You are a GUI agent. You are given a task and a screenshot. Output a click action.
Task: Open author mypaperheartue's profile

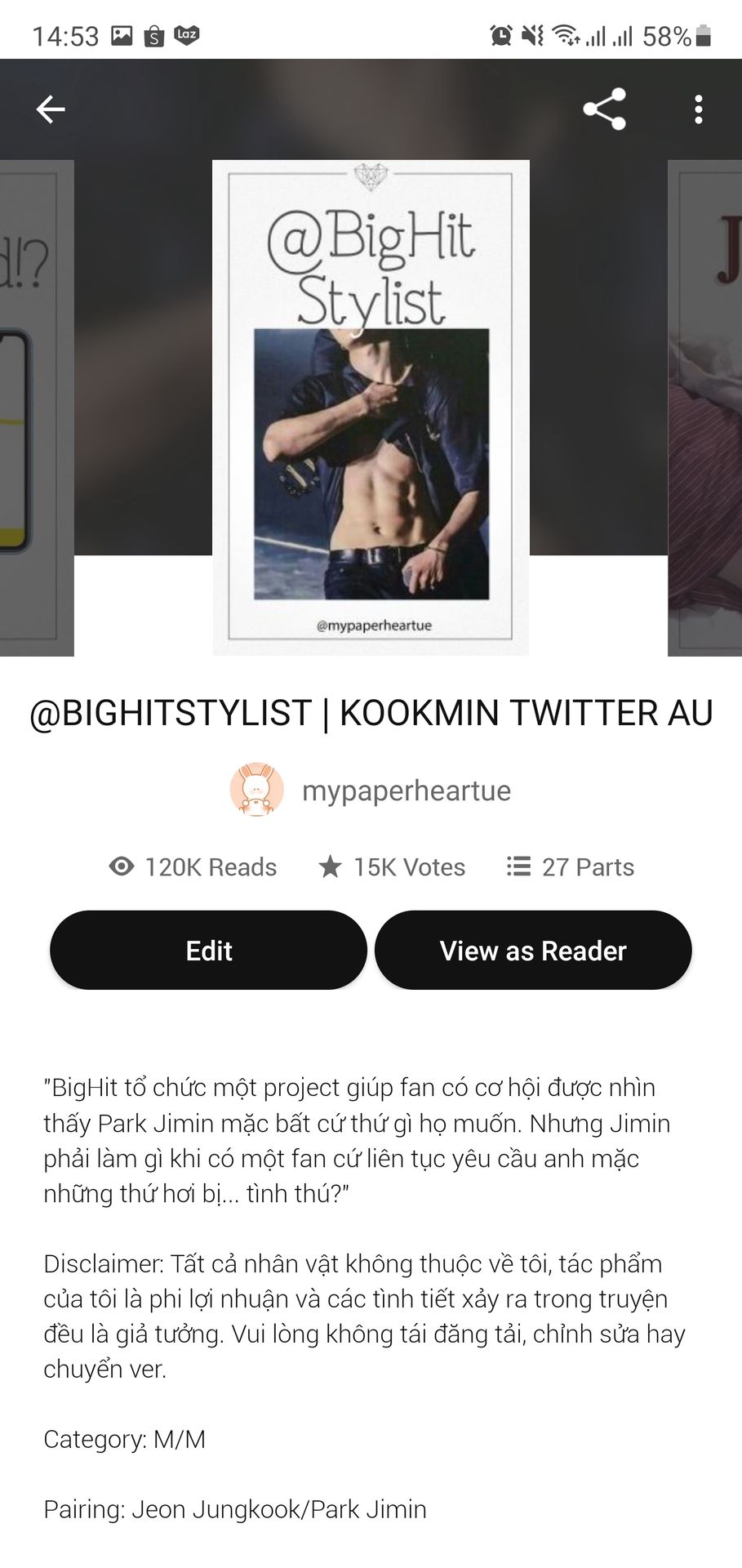click(371, 791)
